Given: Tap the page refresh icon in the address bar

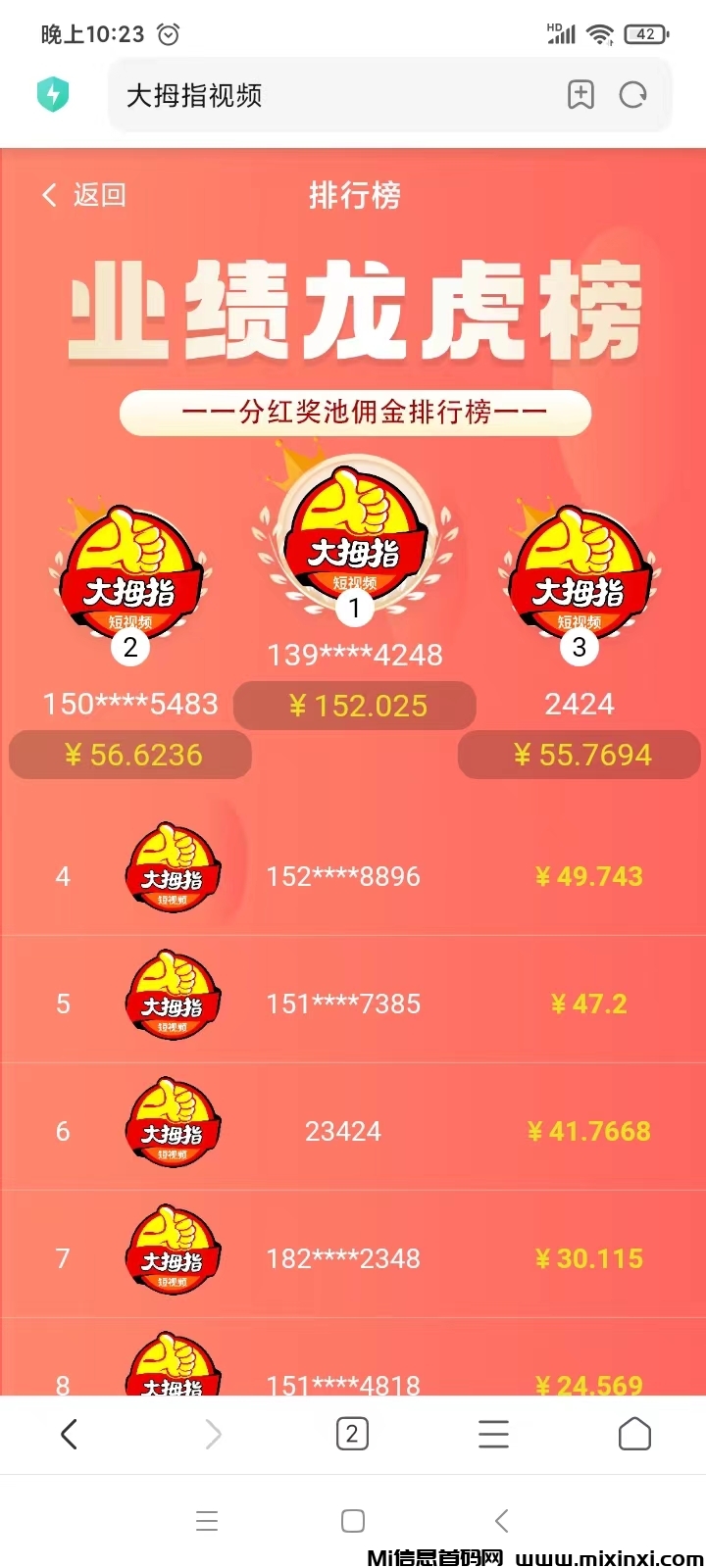Looking at the screenshot, I should point(633,95).
